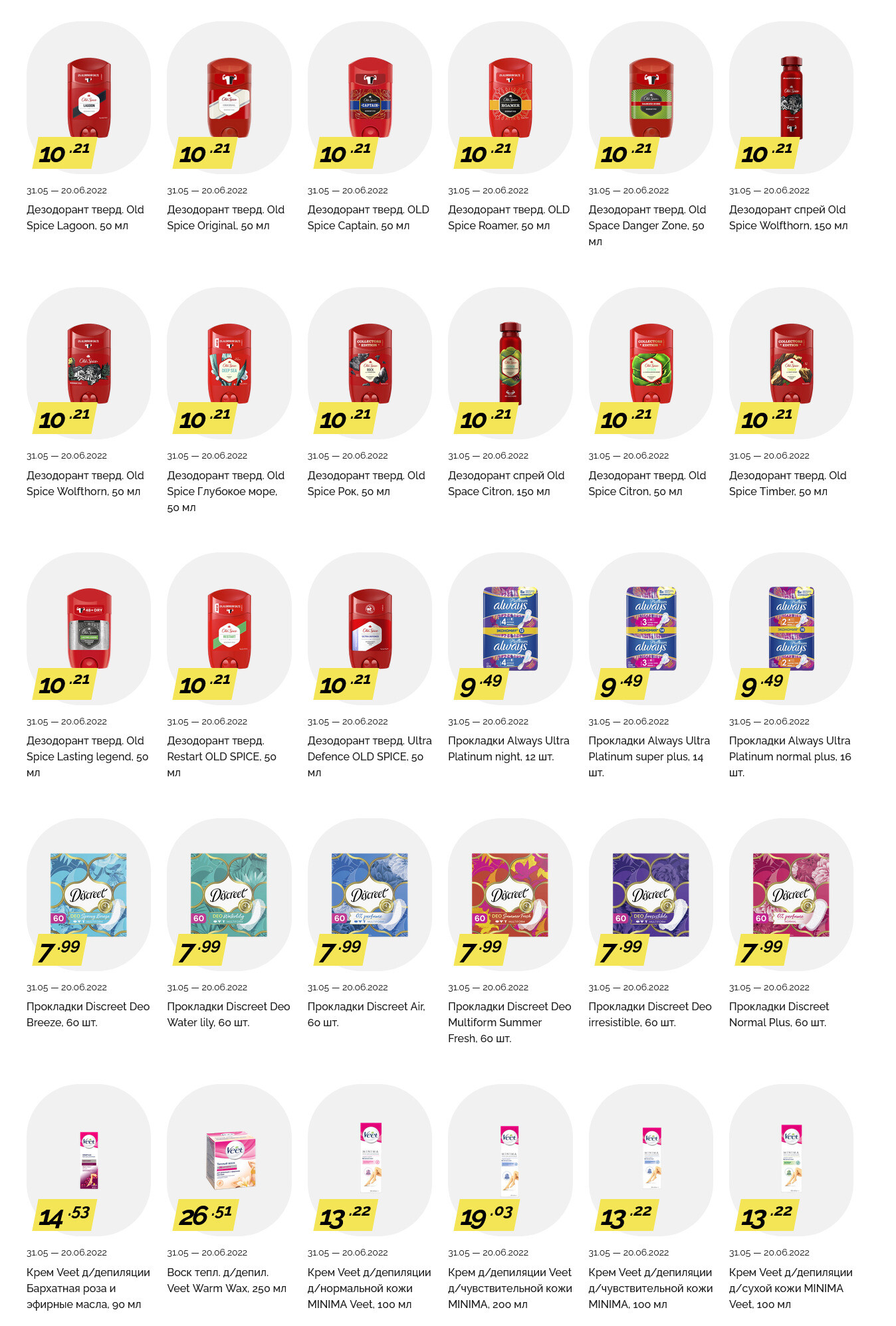View Veet Warm Wax 250 ml product
Viewport: 896px width, 1326px height.
229,1160
